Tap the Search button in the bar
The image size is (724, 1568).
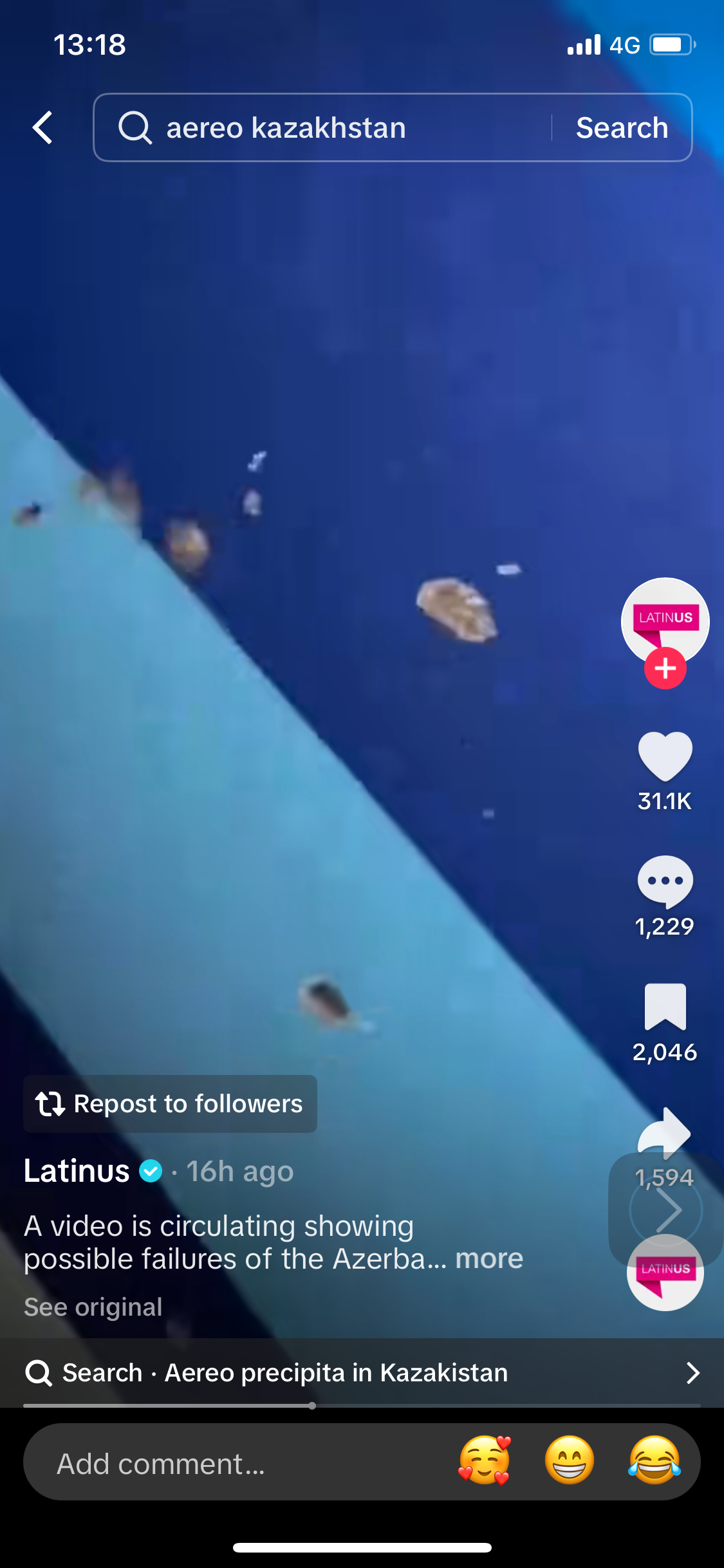click(622, 127)
